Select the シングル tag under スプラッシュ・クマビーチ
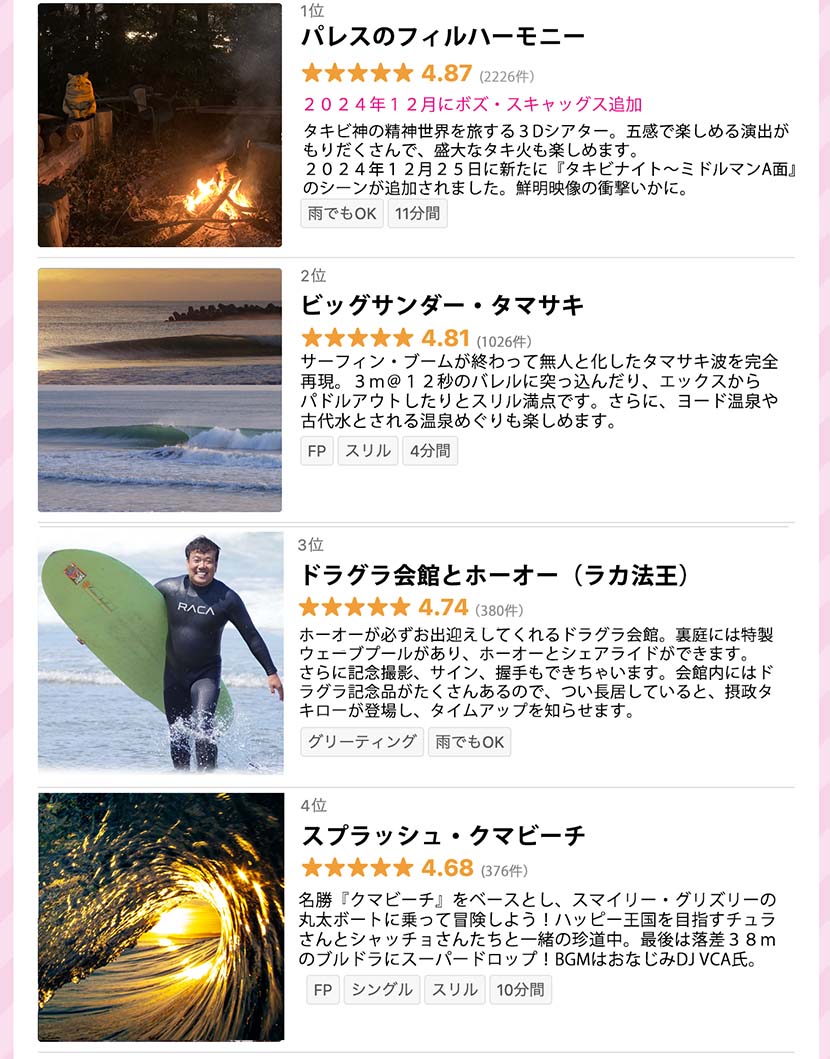830x1059 pixels. pos(382,990)
